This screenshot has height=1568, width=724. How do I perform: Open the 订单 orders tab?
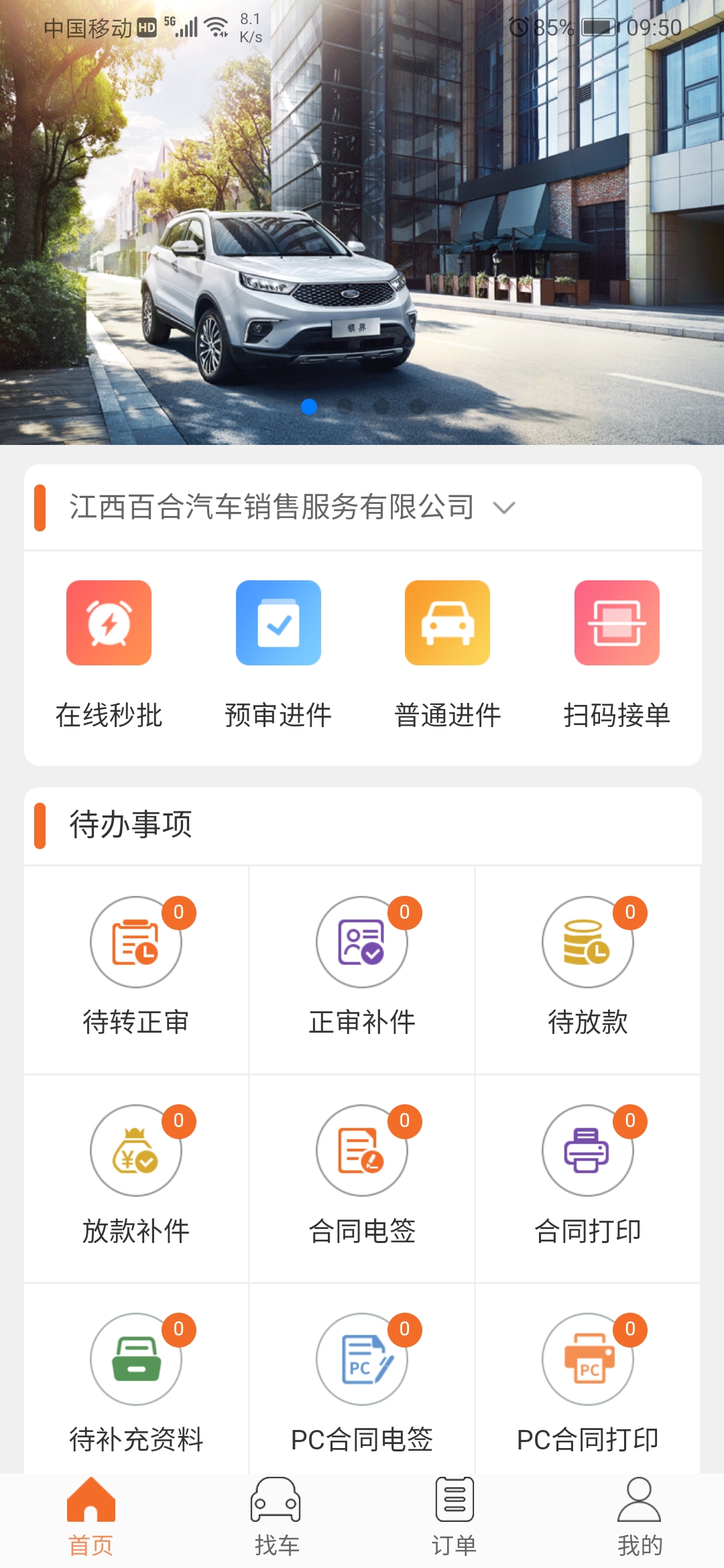coord(452,1521)
